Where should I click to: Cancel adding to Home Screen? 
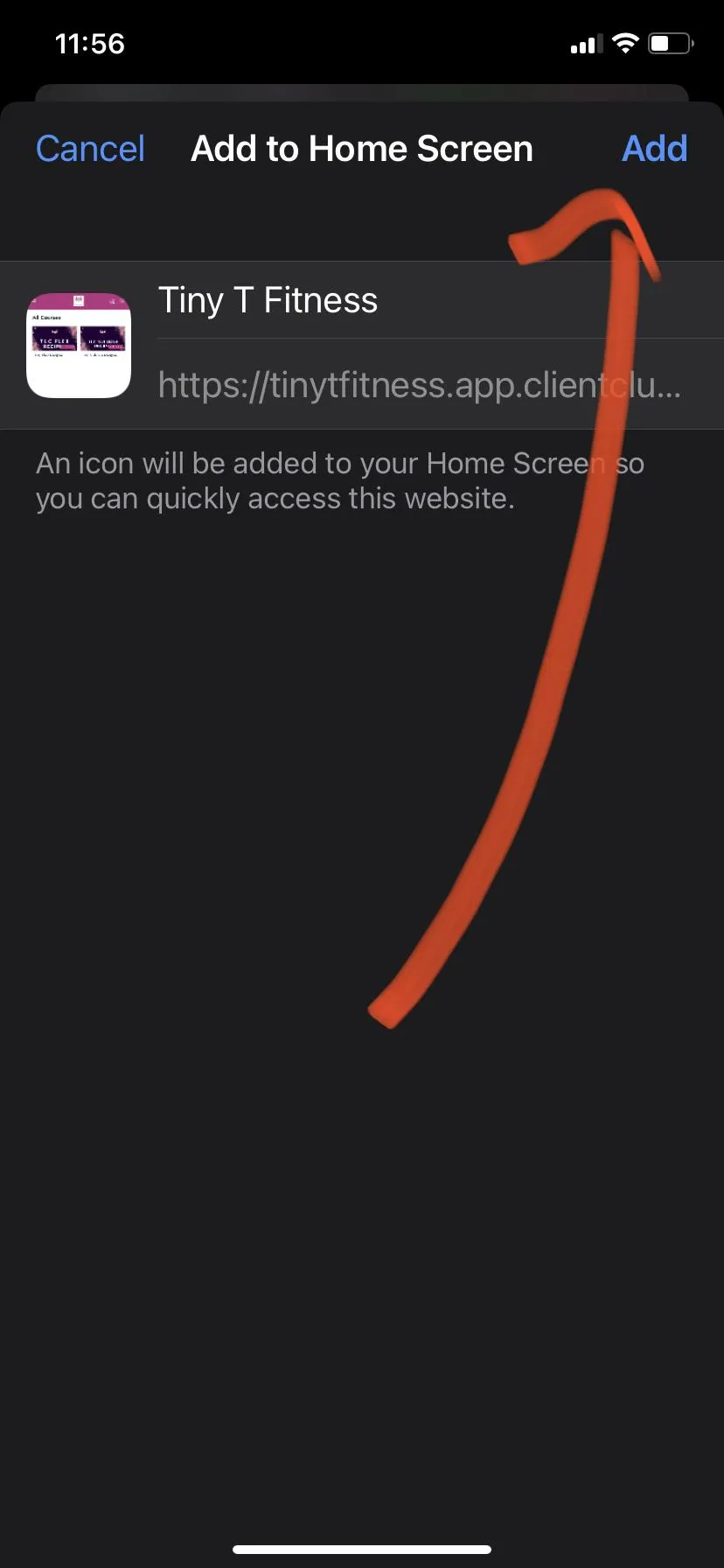click(x=90, y=149)
